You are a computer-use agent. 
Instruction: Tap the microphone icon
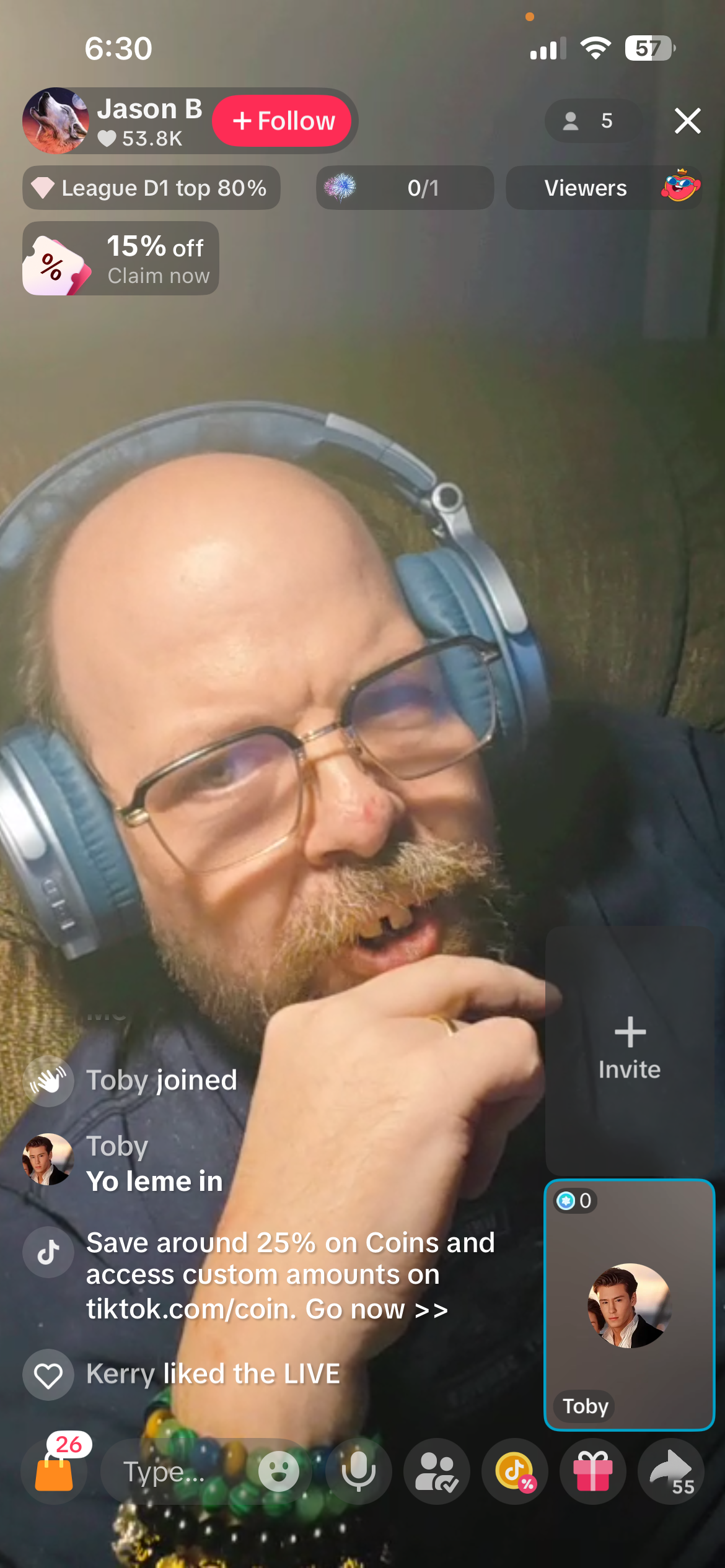click(359, 1471)
